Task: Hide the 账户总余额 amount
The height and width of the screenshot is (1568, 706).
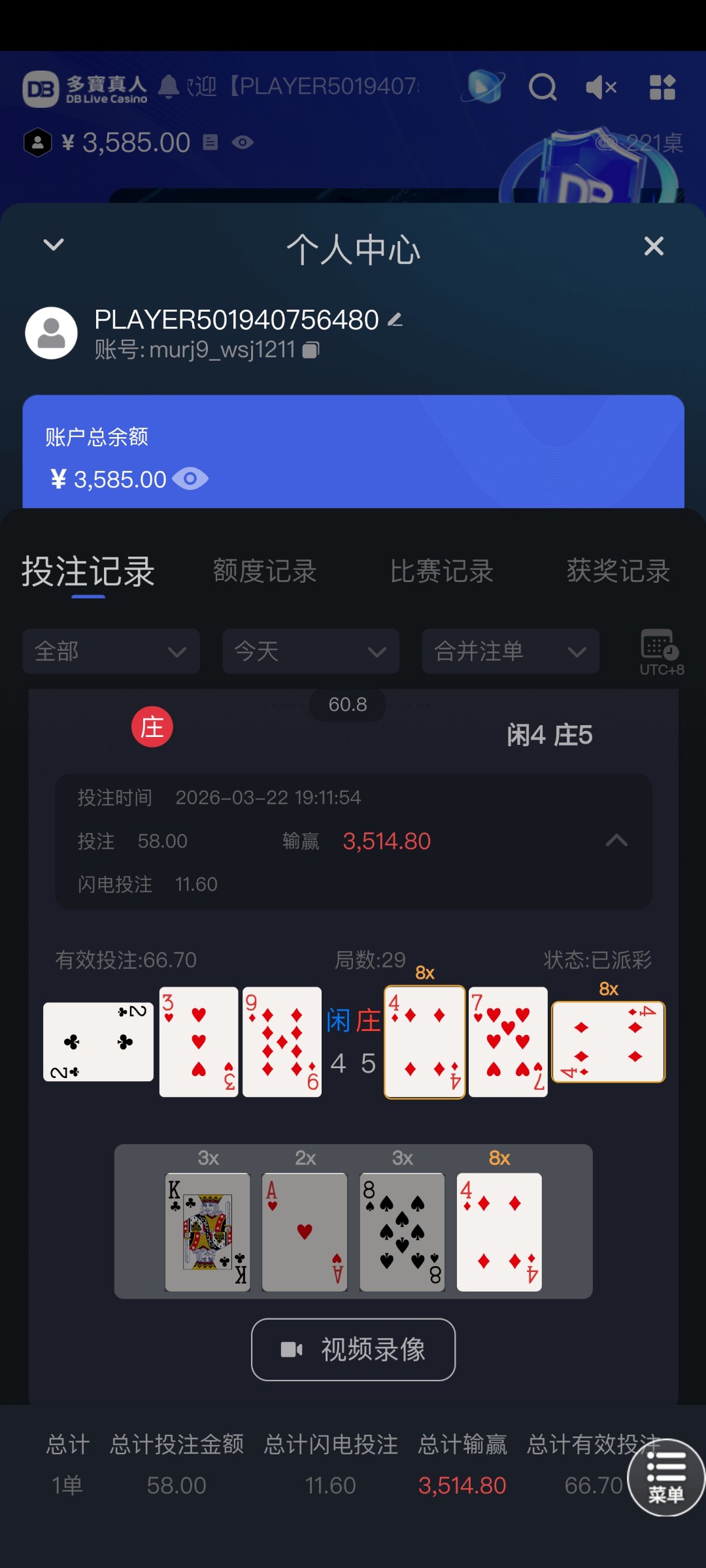Action: [190, 479]
